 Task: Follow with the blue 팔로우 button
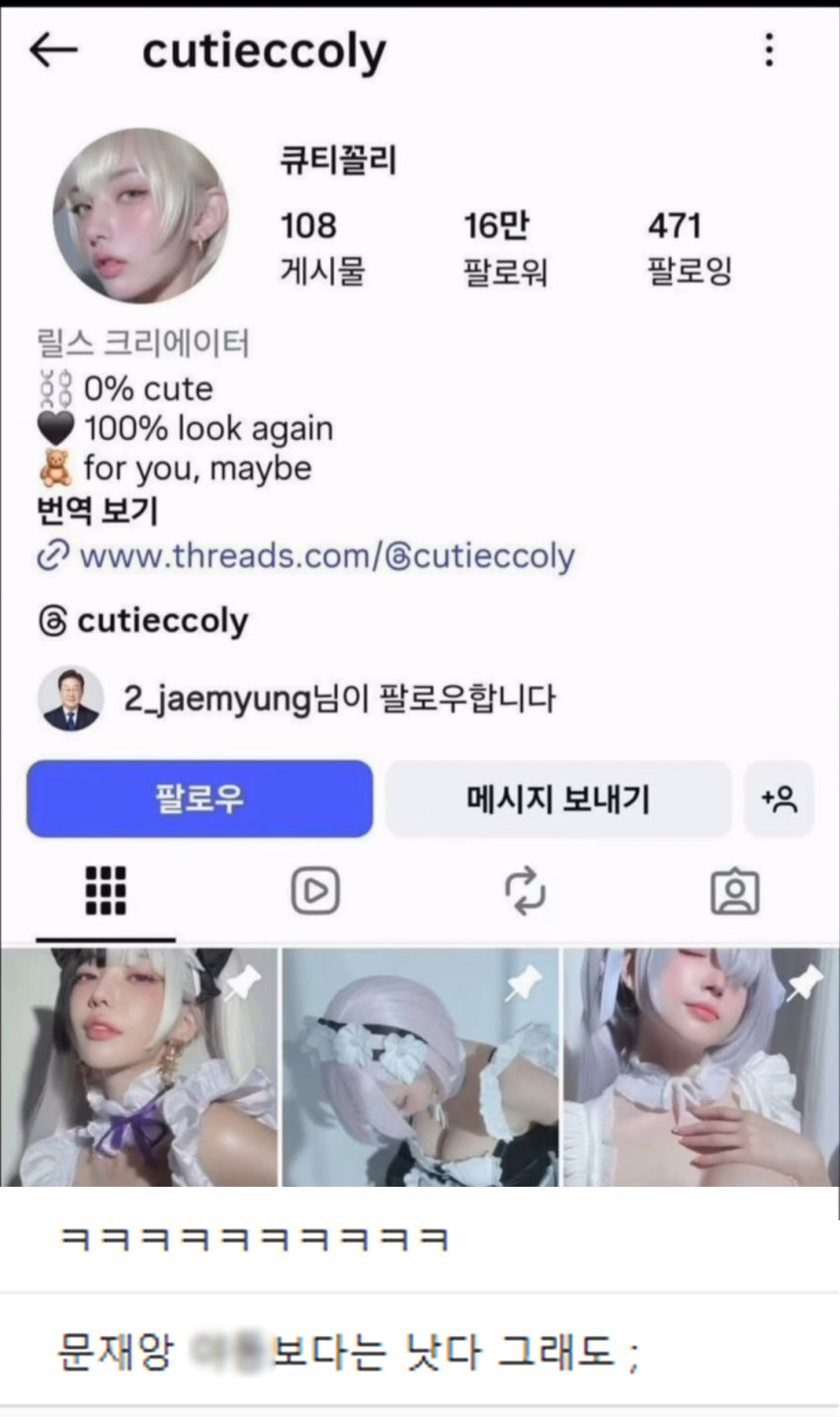point(200,798)
